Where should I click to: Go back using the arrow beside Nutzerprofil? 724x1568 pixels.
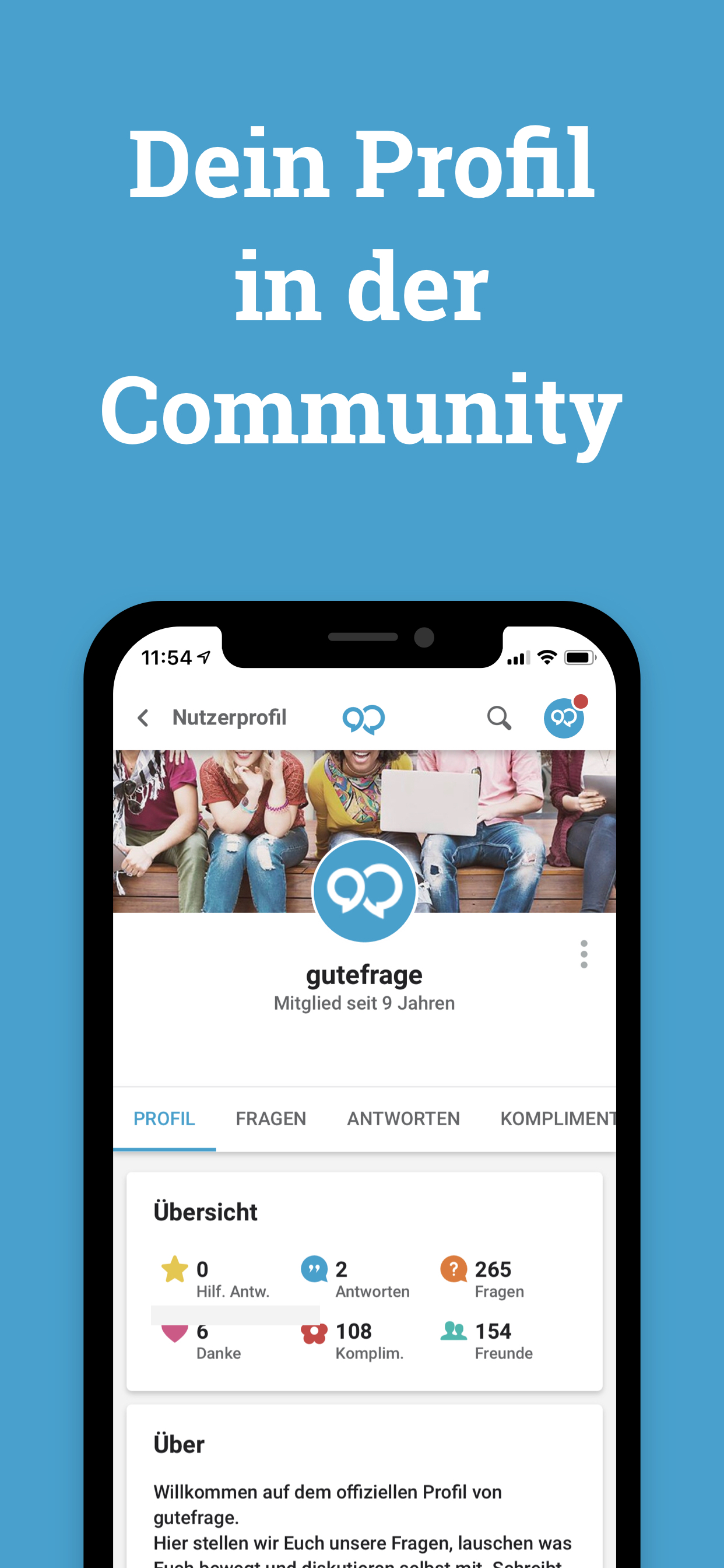coord(143,717)
